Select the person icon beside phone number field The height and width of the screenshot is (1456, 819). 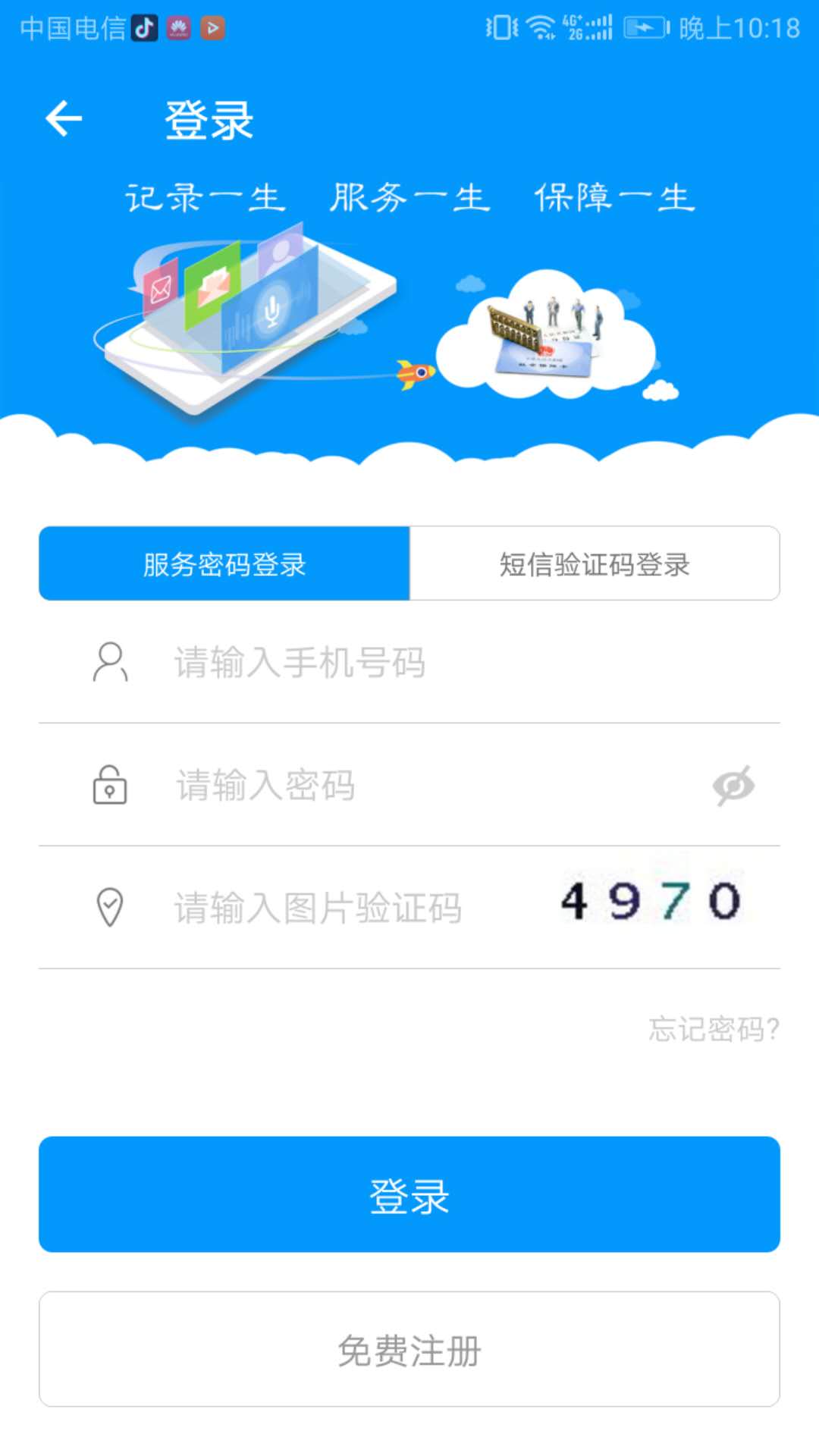(x=109, y=663)
